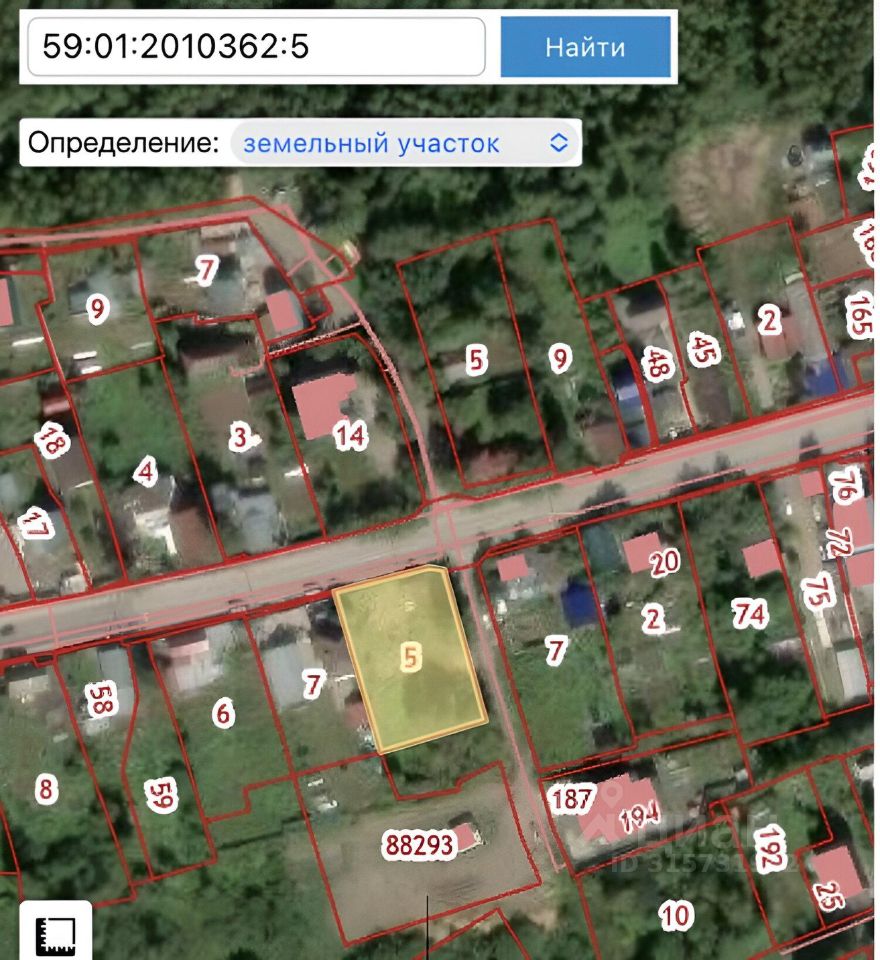Expand the земельный участок dropdown
880x960 pixels.
(x=405, y=143)
